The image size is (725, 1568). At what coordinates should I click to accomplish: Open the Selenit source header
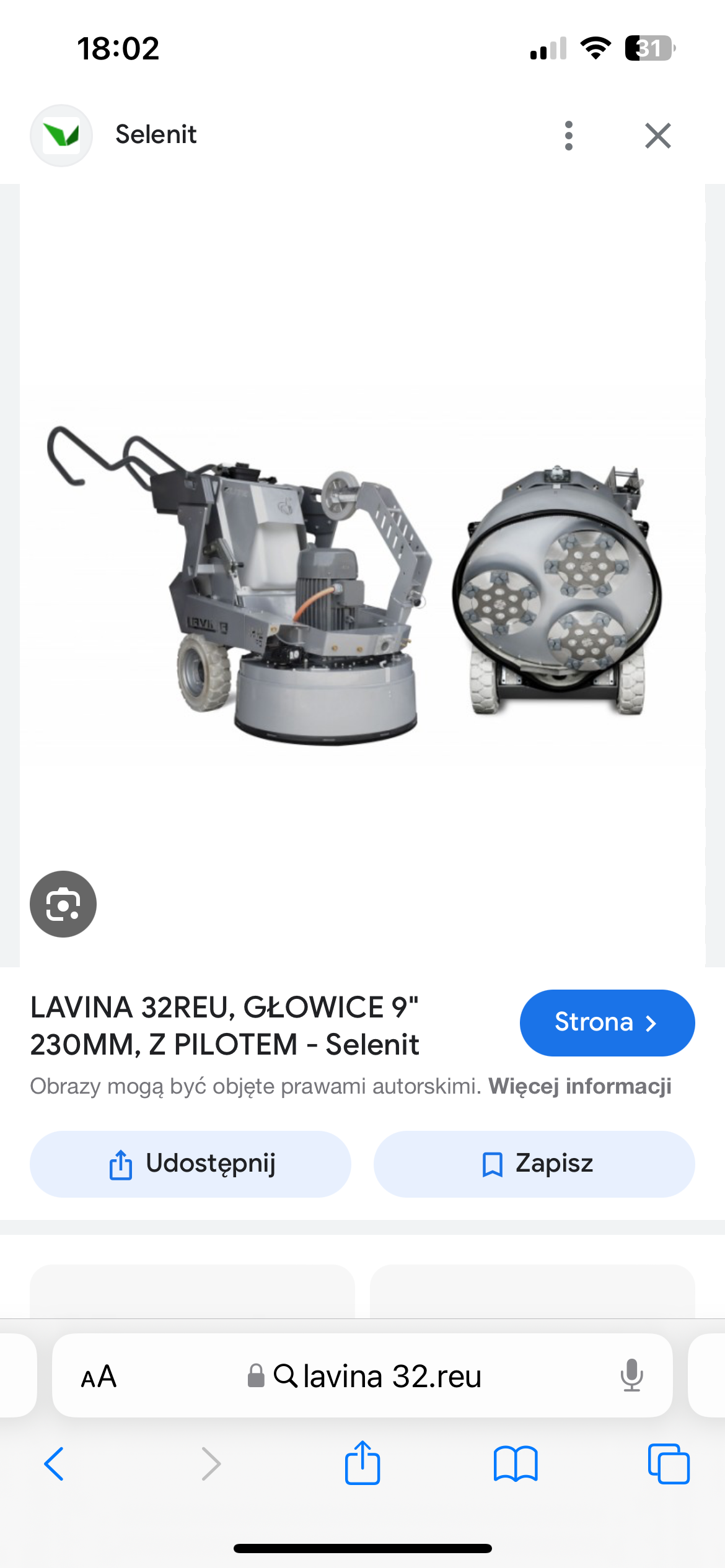155,135
